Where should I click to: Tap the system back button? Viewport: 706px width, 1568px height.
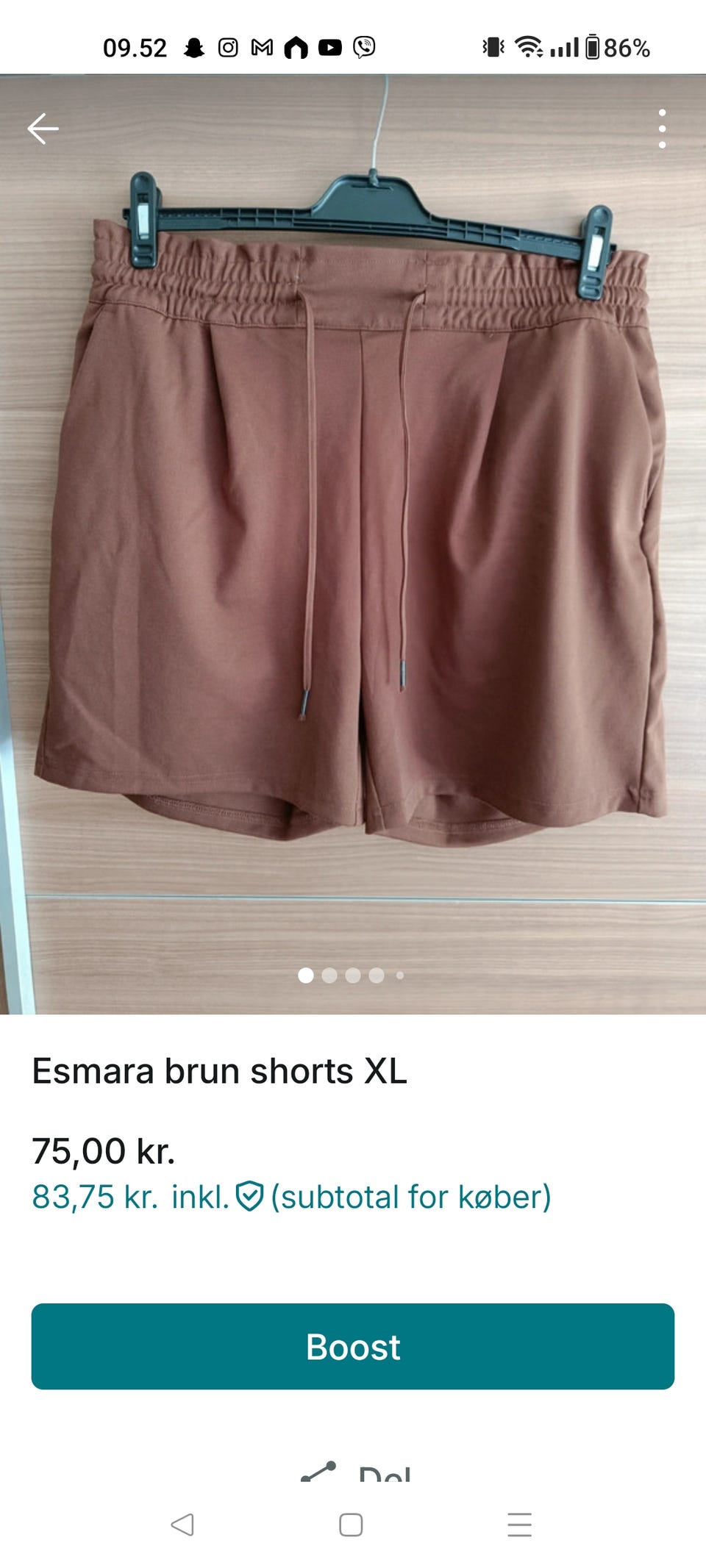(182, 1525)
